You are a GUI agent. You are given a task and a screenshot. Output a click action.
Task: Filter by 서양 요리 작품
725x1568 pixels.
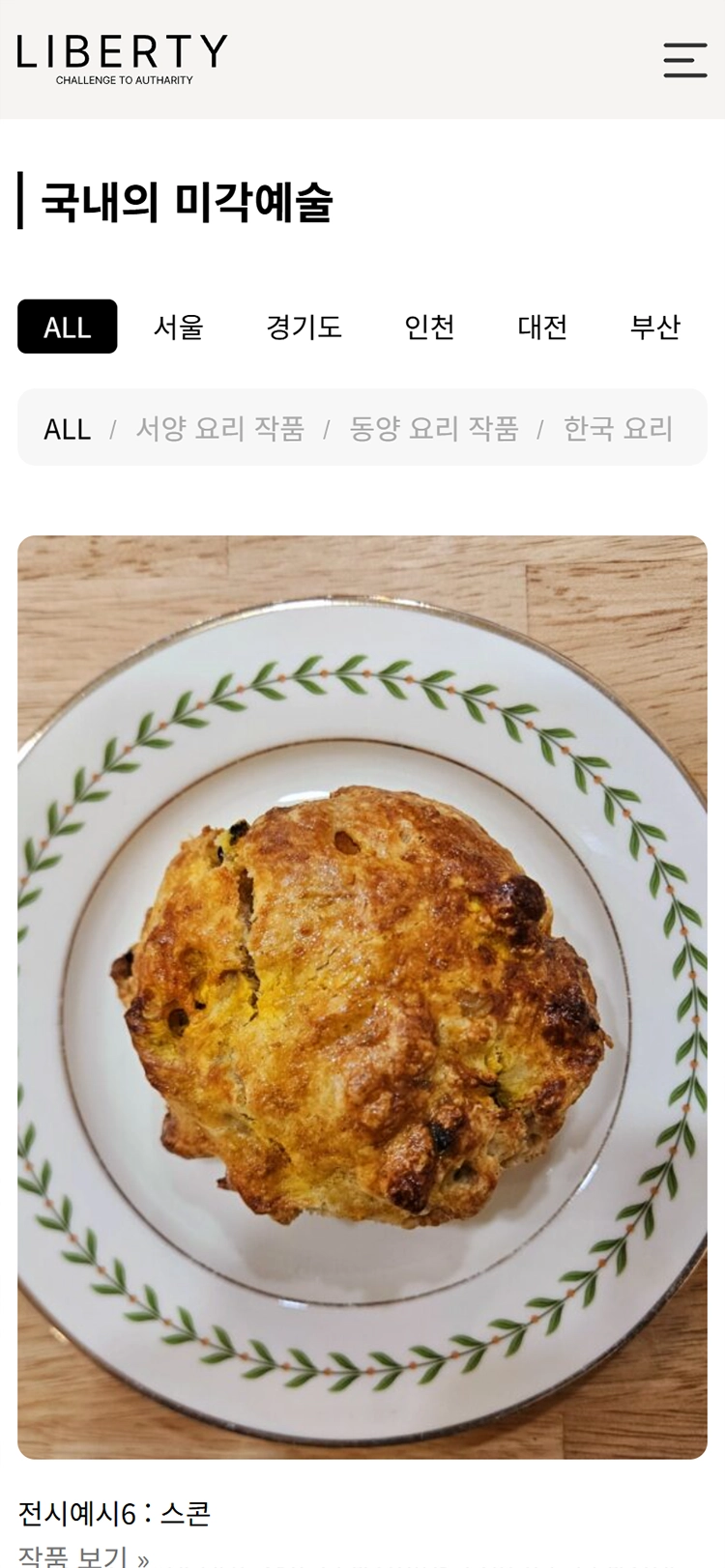click(219, 428)
